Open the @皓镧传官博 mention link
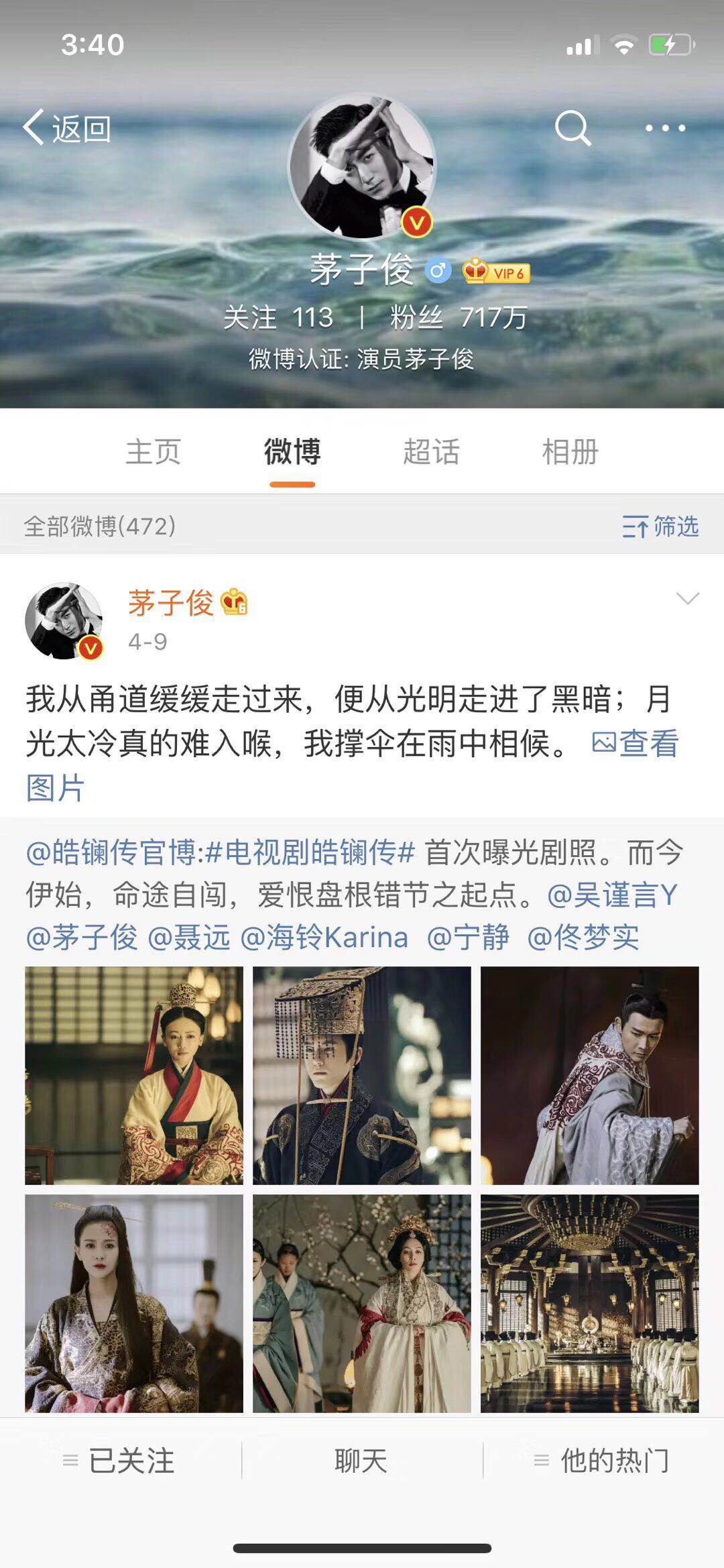 tap(111, 852)
